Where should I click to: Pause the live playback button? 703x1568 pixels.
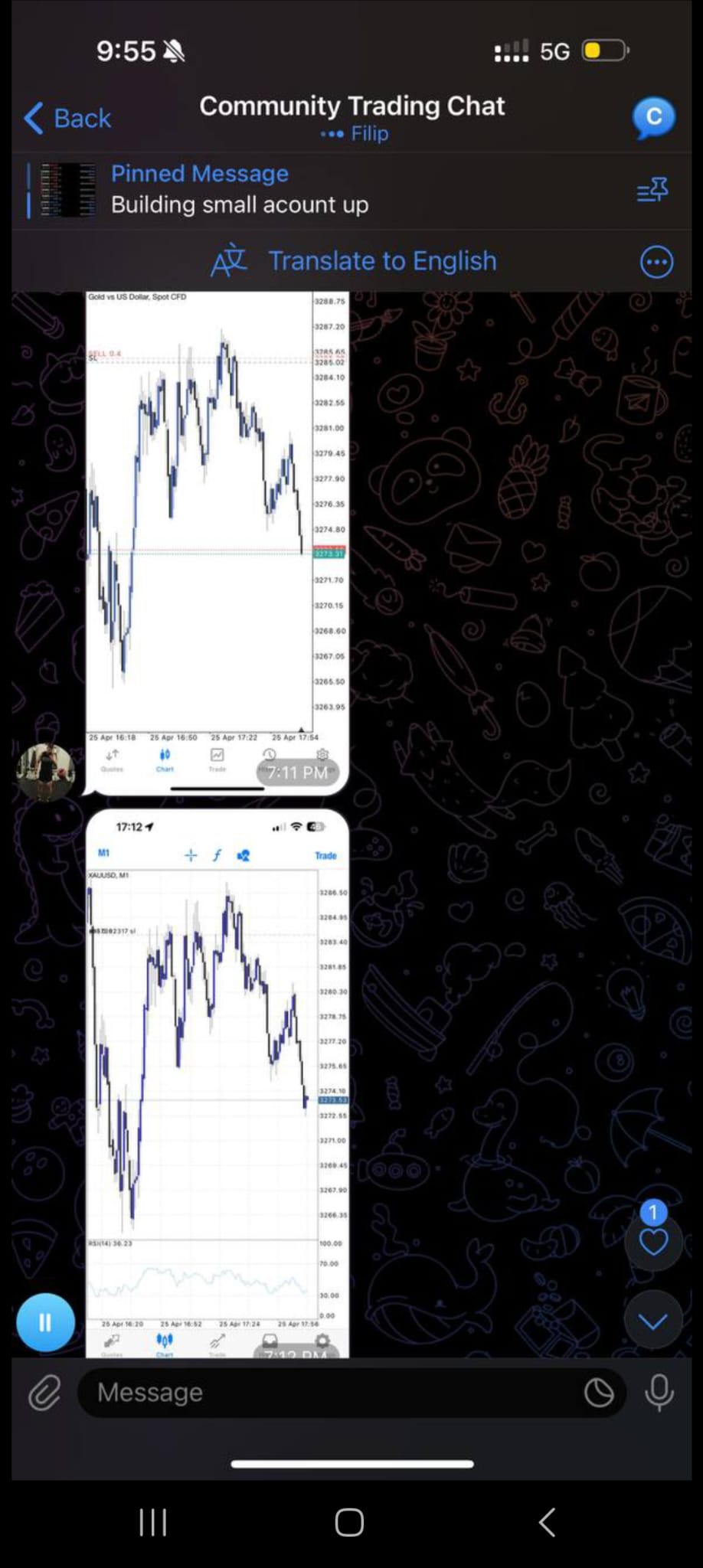(x=45, y=1321)
